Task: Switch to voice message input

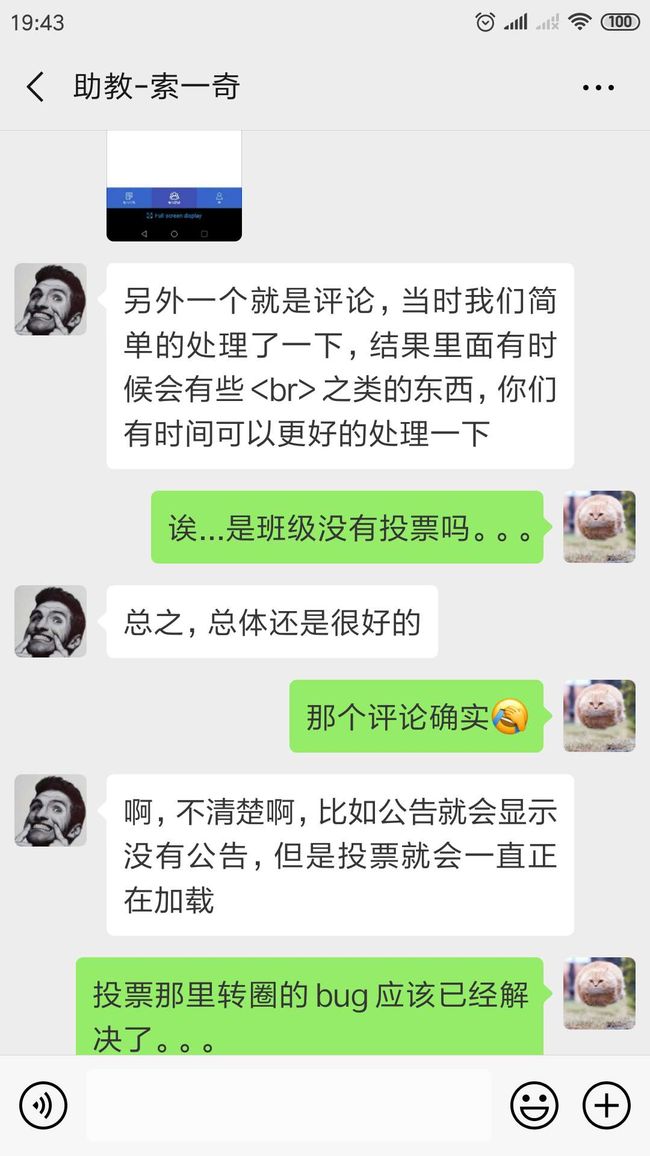Action: pyautogui.click(x=43, y=1105)
